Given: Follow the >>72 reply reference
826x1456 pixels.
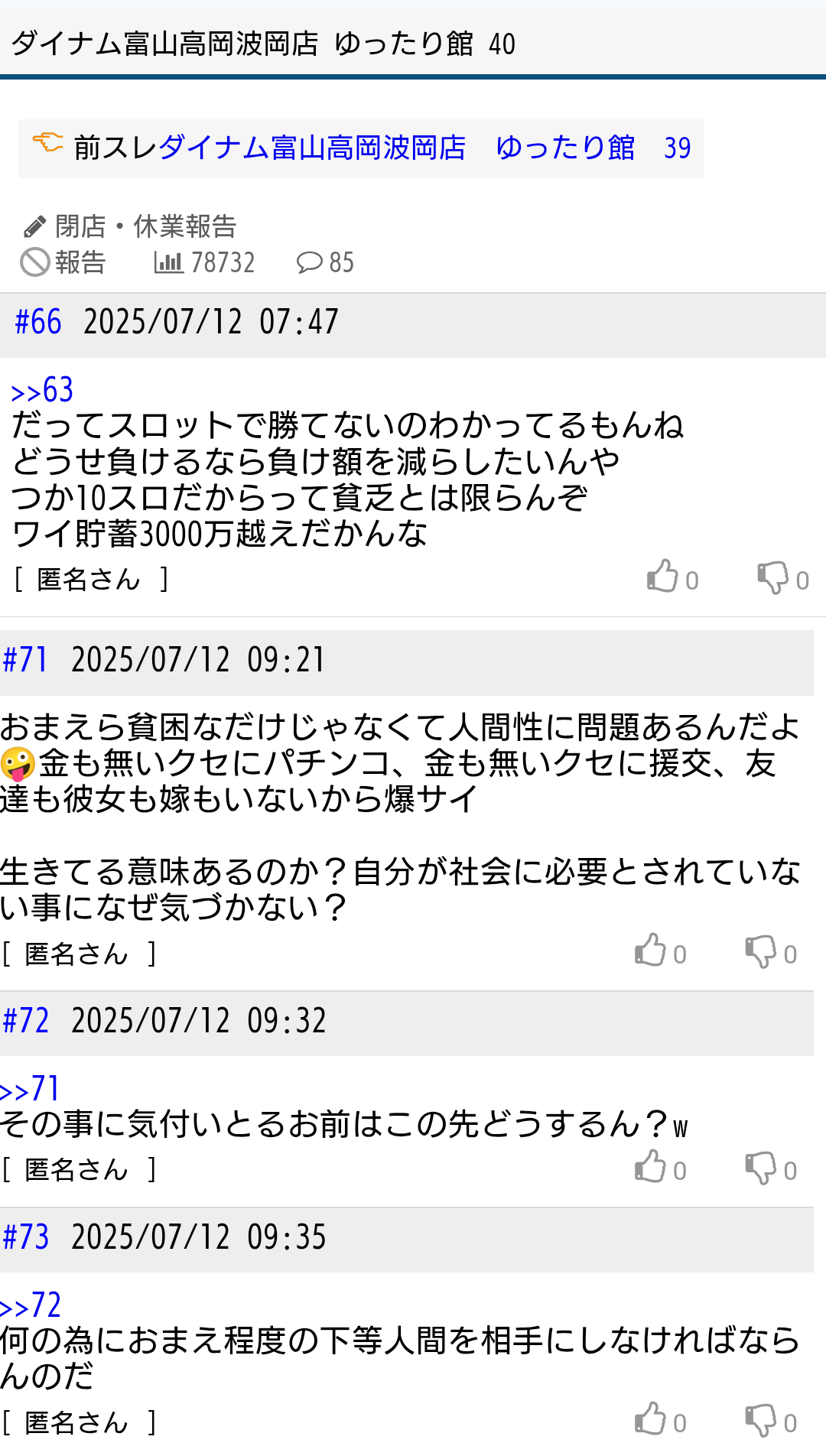Looking at the screenshot, I should 31,1305.
